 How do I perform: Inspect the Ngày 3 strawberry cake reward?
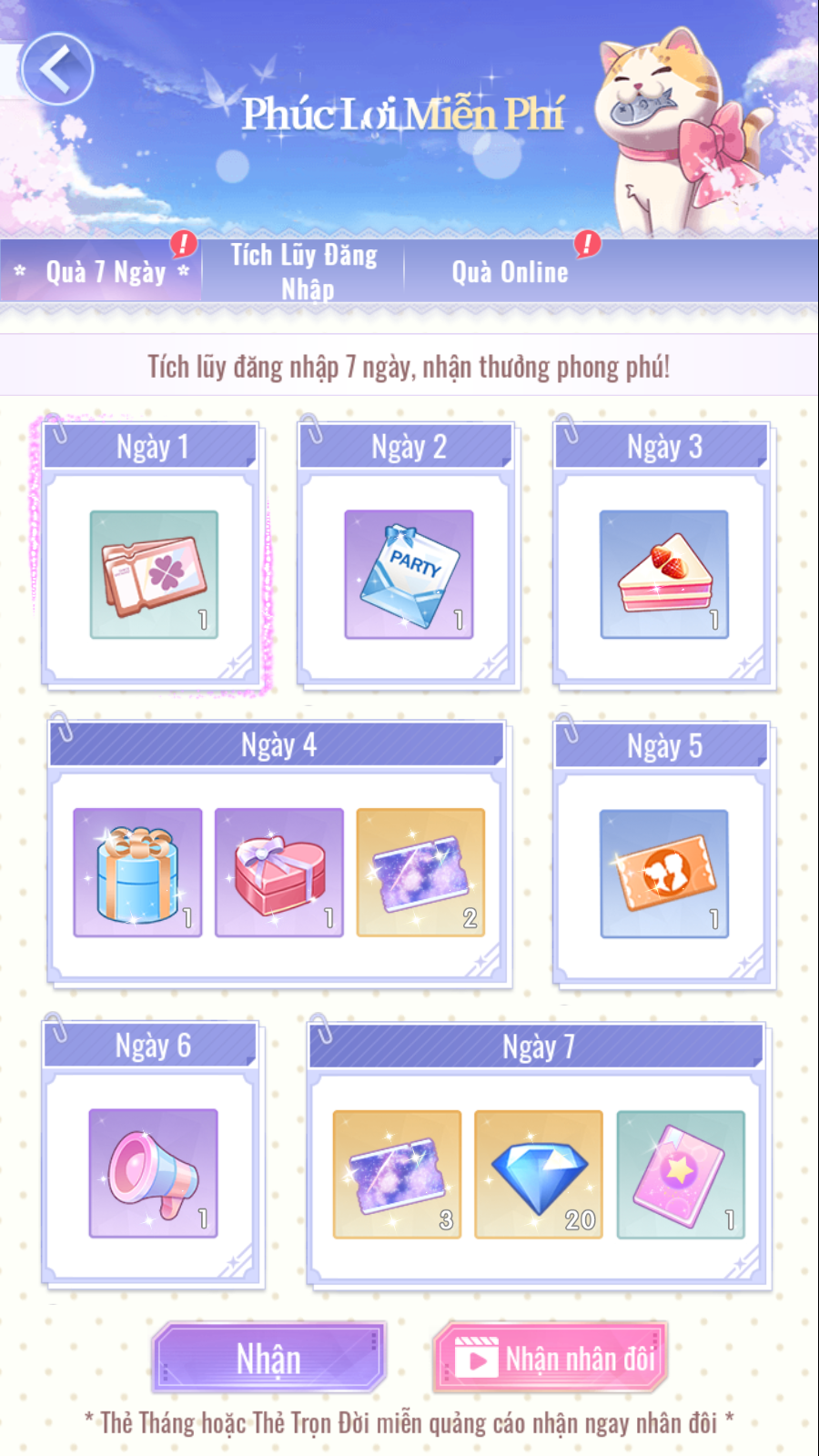click(664, 574)
